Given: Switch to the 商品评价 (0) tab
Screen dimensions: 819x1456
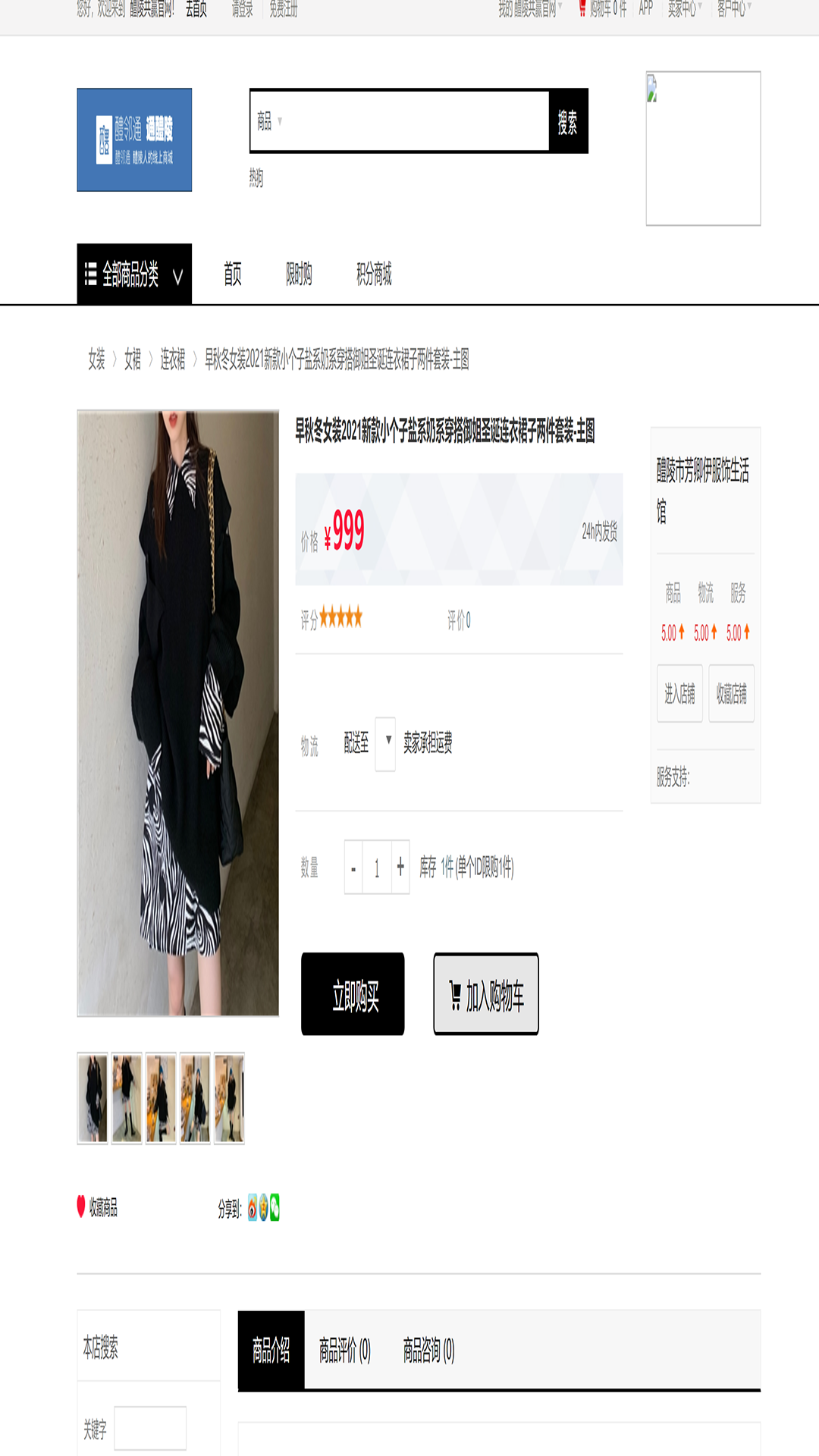Looking at the screenshot, I should tap(345, 1350).
